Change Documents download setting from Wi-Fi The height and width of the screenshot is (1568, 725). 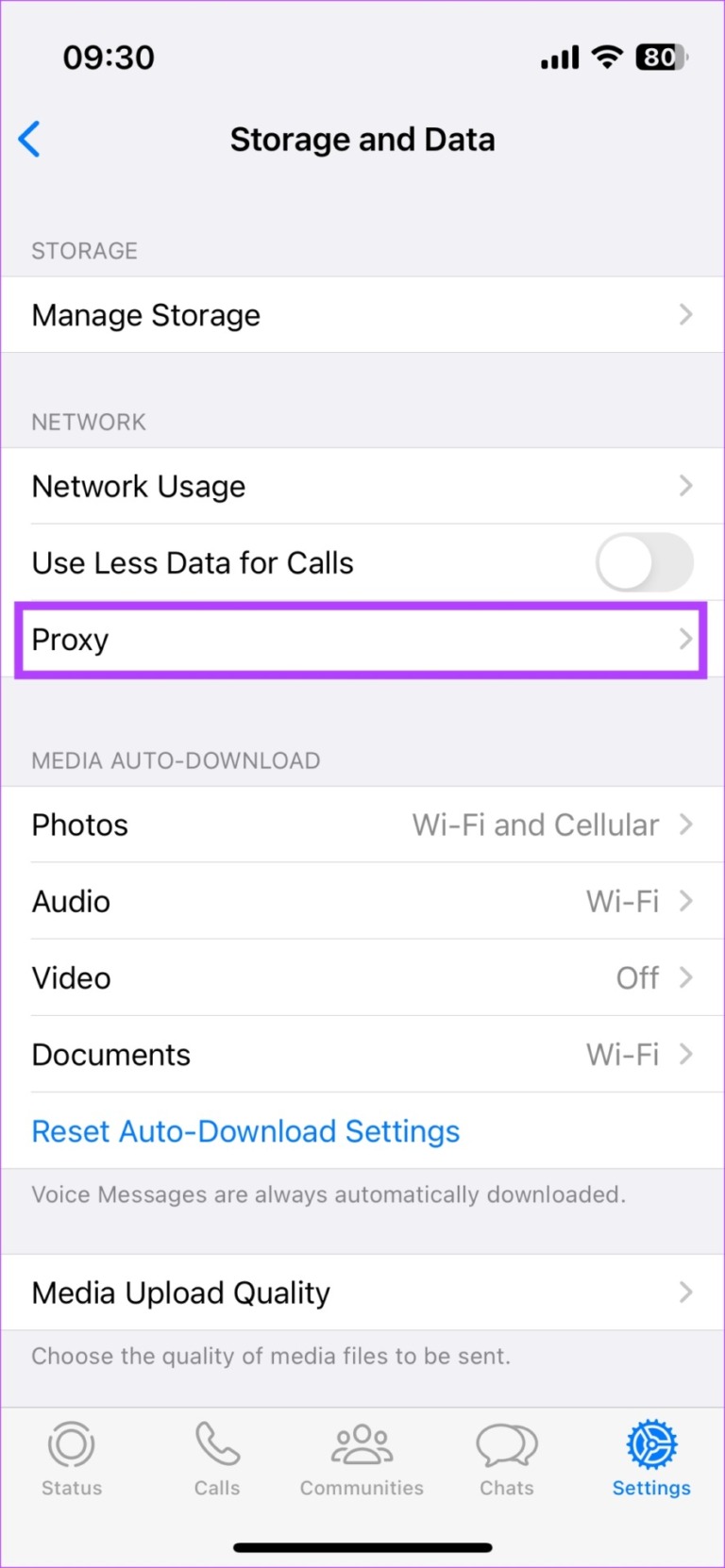(362, 1054)
